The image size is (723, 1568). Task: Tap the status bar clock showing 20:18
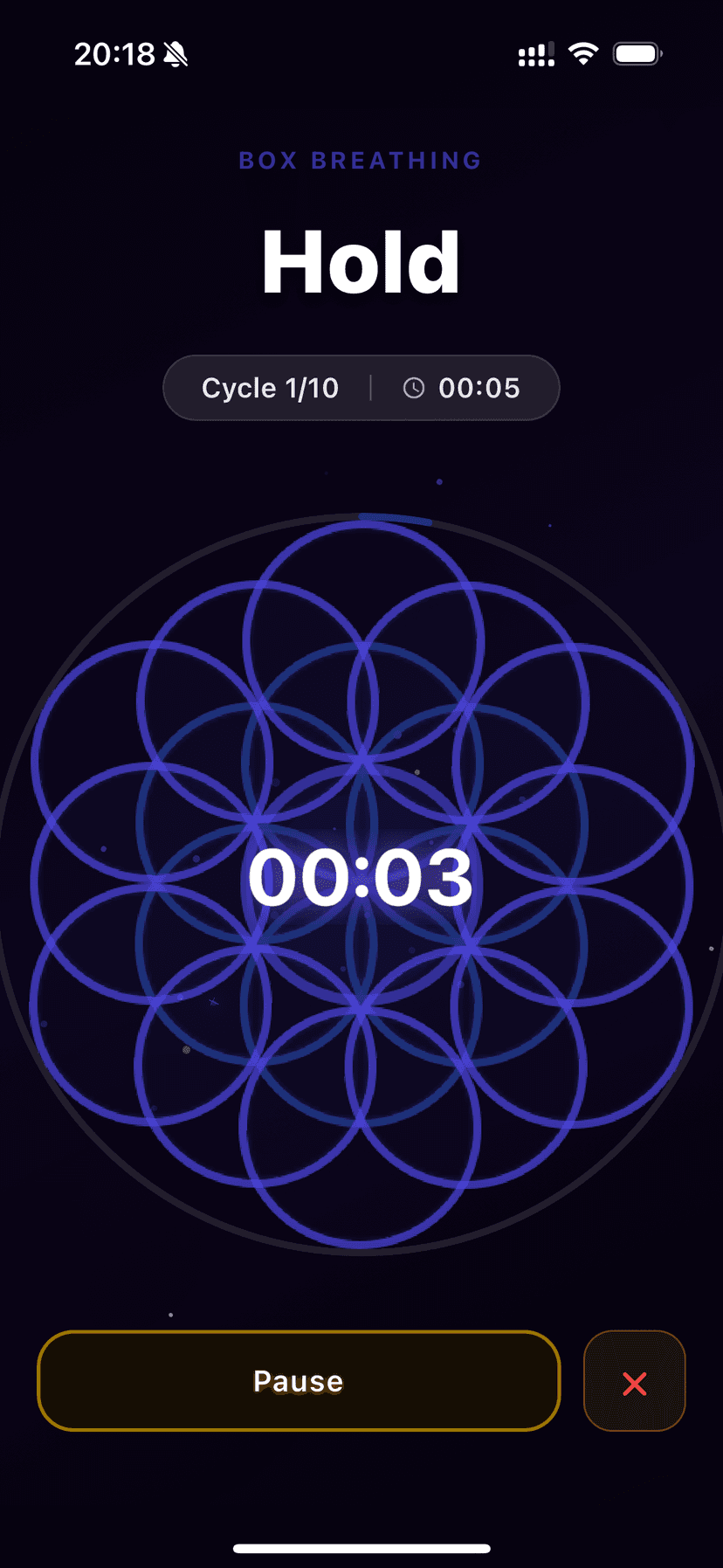coord(113,54)
